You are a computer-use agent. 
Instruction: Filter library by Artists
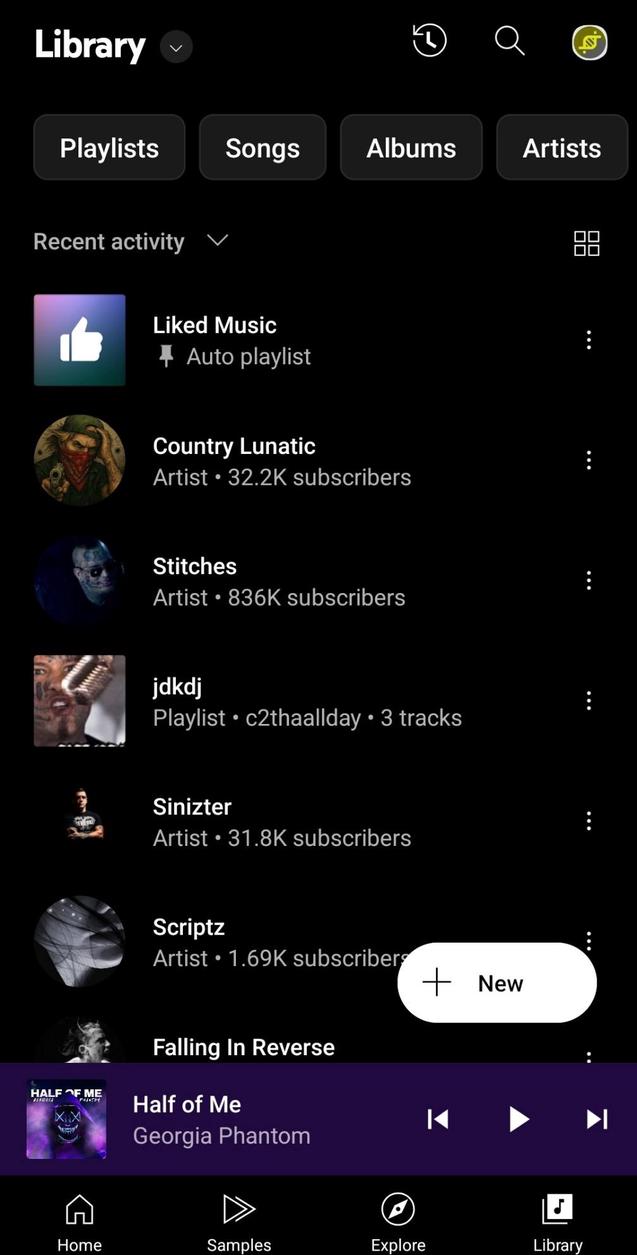561,148
